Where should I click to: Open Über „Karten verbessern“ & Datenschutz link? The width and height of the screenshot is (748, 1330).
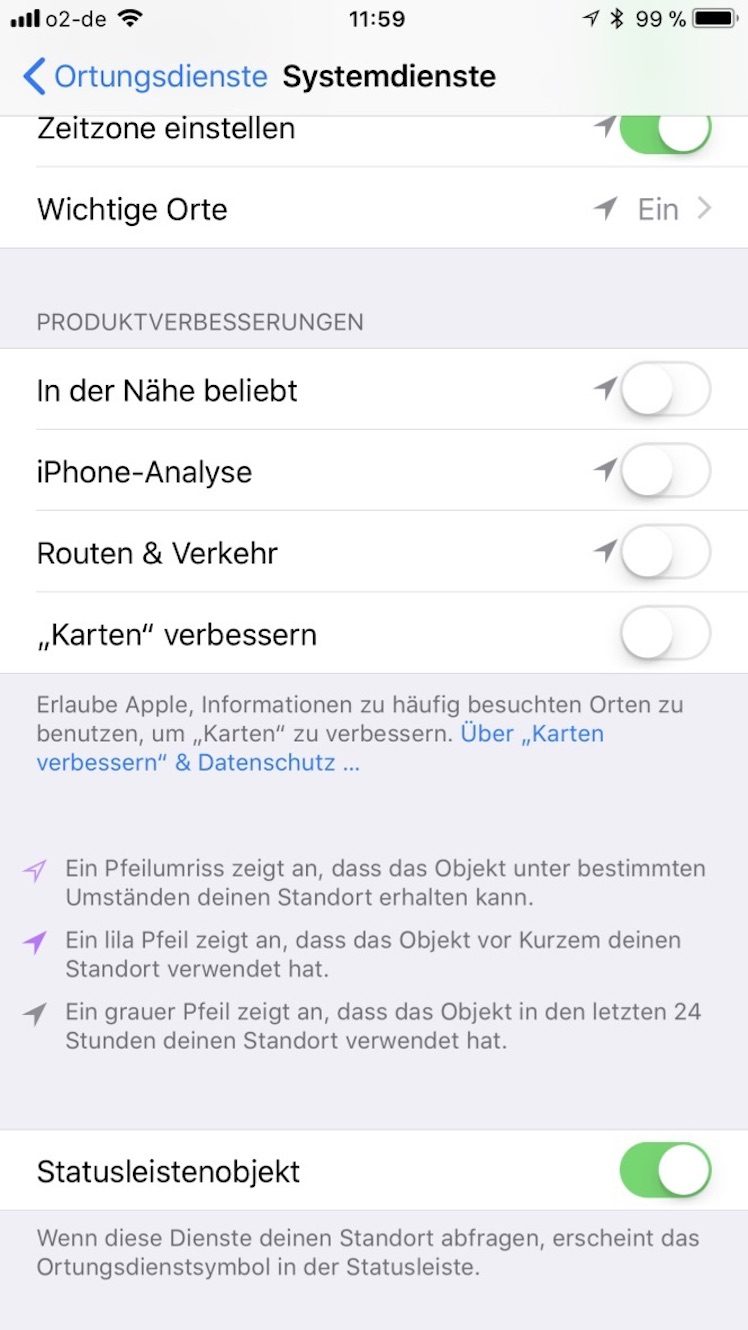click(x=320, y=748)
